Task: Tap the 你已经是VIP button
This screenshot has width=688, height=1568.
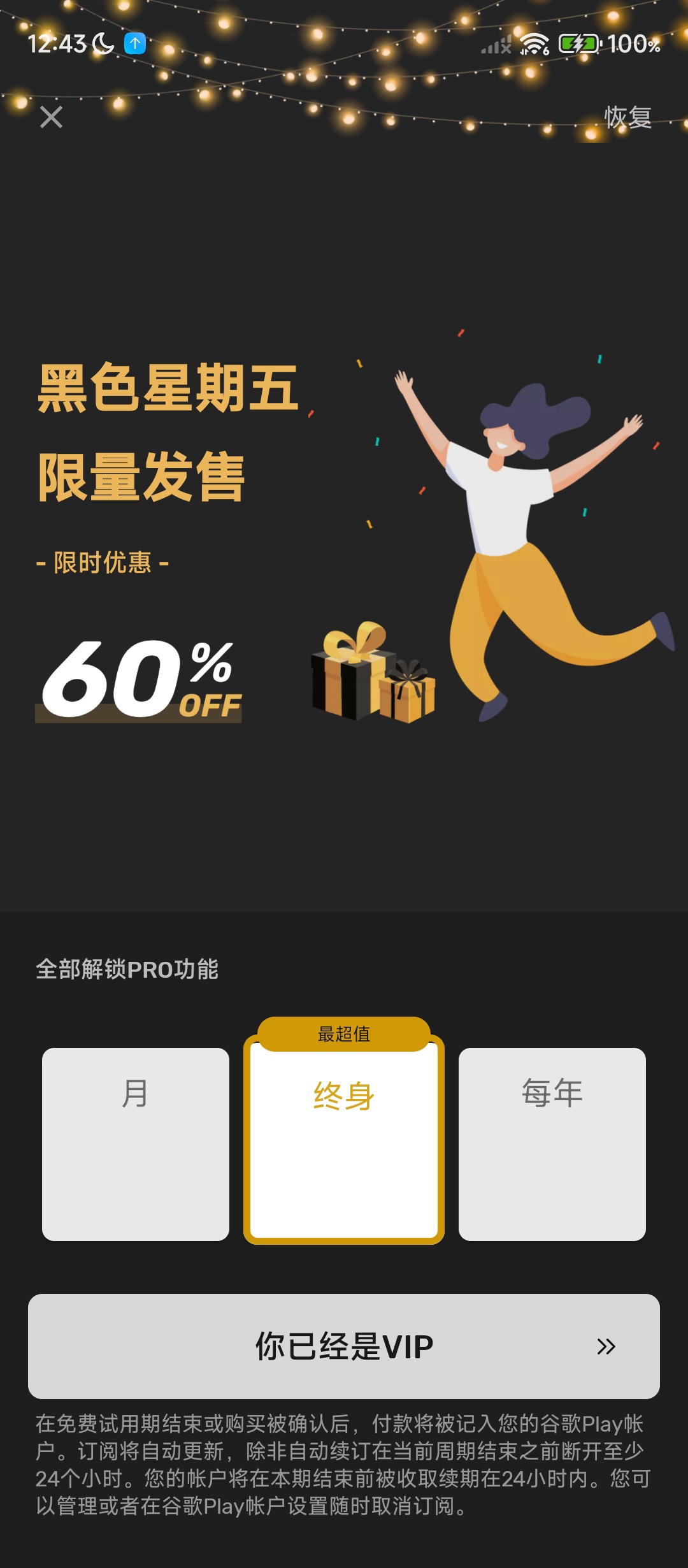Action: [x=344, y=1346]
